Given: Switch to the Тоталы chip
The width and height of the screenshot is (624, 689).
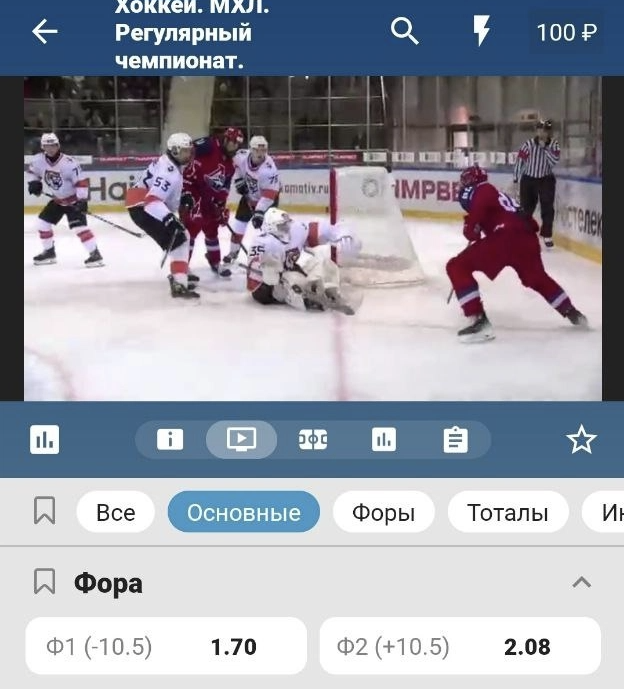Looking at the screenshot, I should [507, 512].
